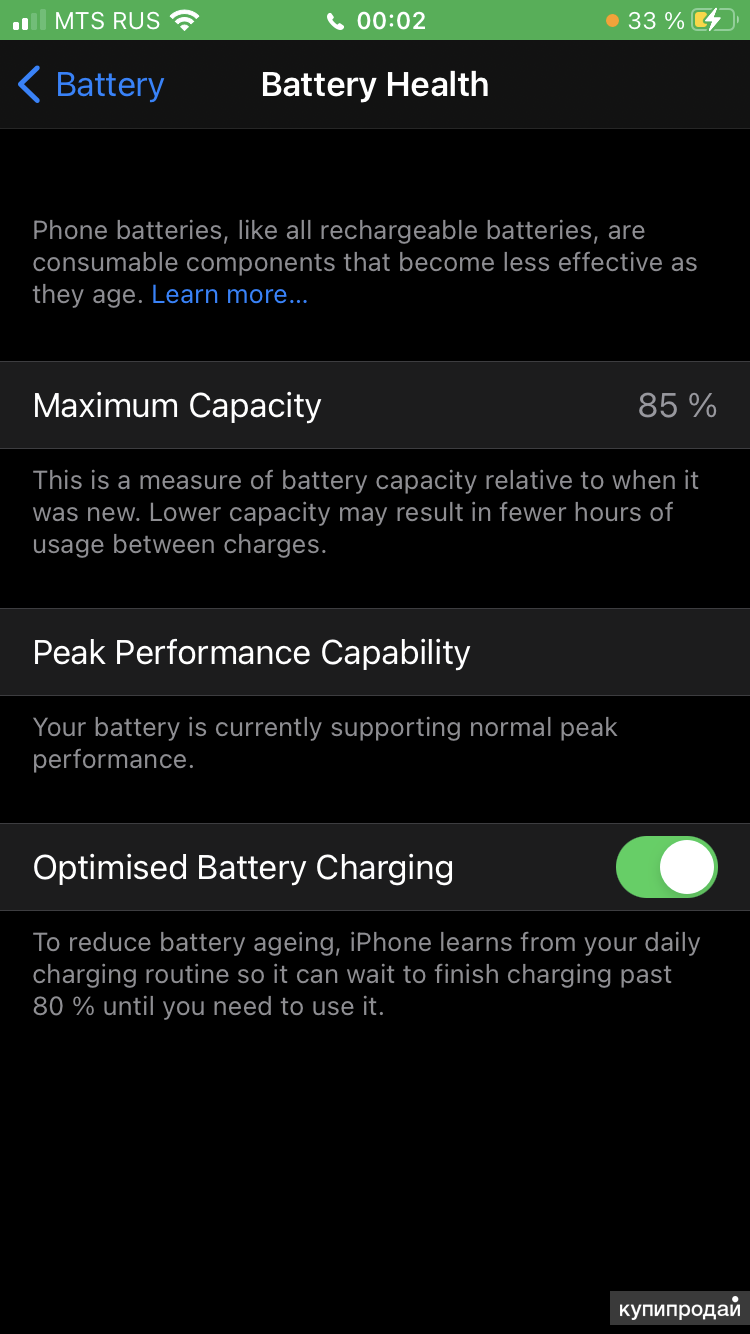This screenshot has width=750, height=1334.
Task: Go back to Battery settings
Action: [91, 85]
